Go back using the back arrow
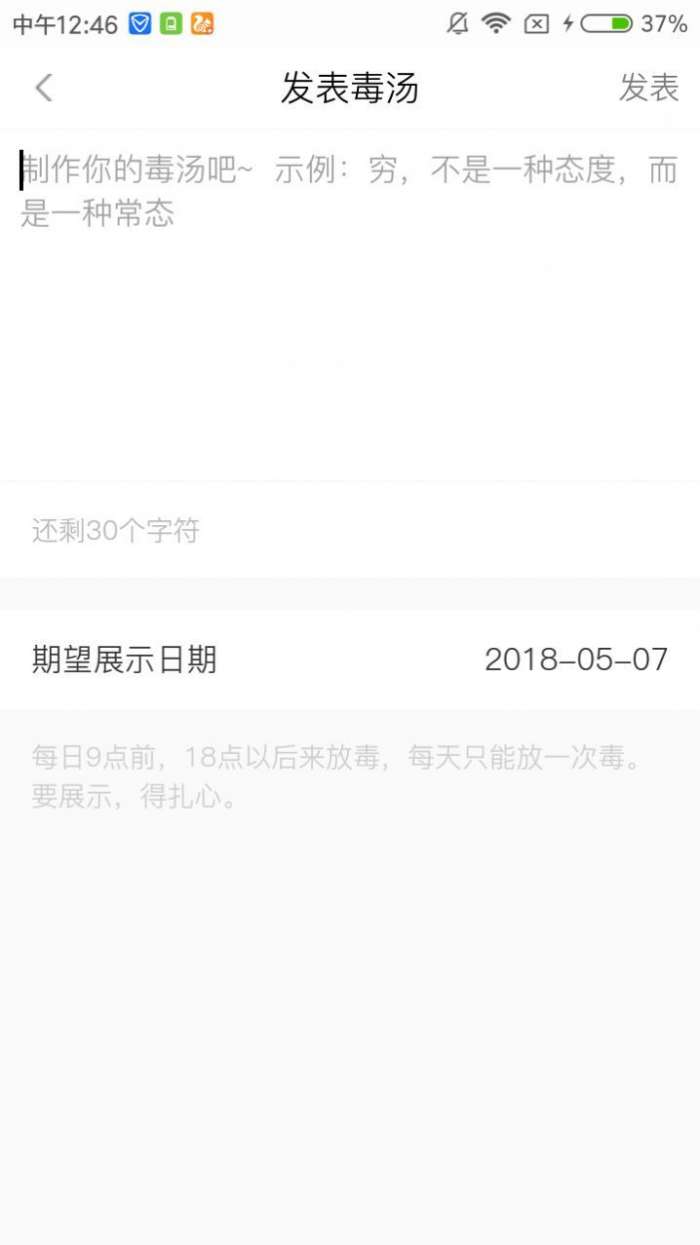The width and height of the screenshot is (700, 1245). [x=43, y=88]
